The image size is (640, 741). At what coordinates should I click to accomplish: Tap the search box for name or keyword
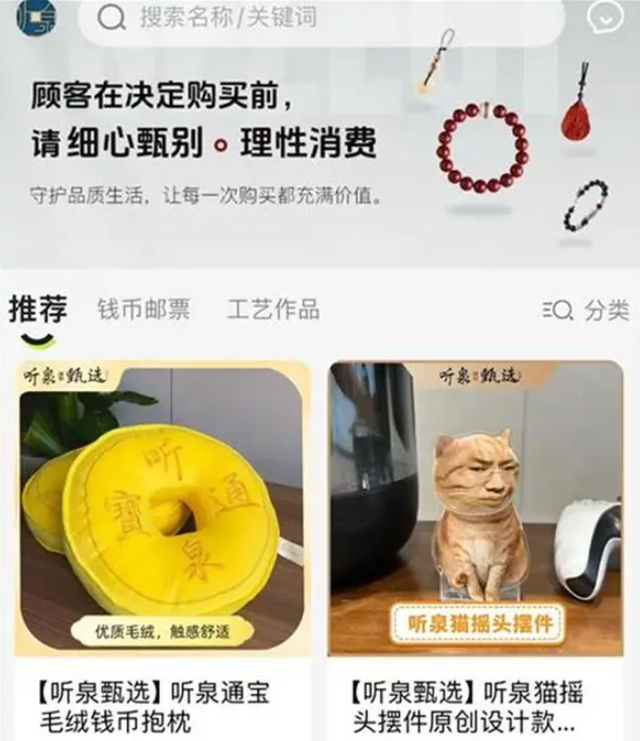321,19
